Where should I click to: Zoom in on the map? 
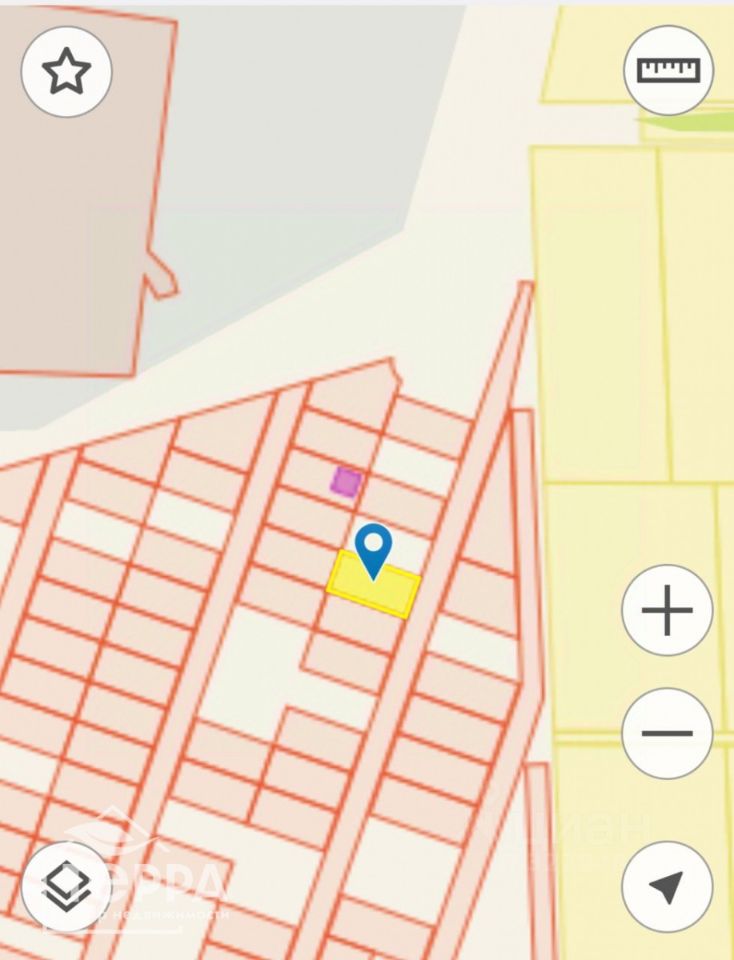click(x=667, y=610)
